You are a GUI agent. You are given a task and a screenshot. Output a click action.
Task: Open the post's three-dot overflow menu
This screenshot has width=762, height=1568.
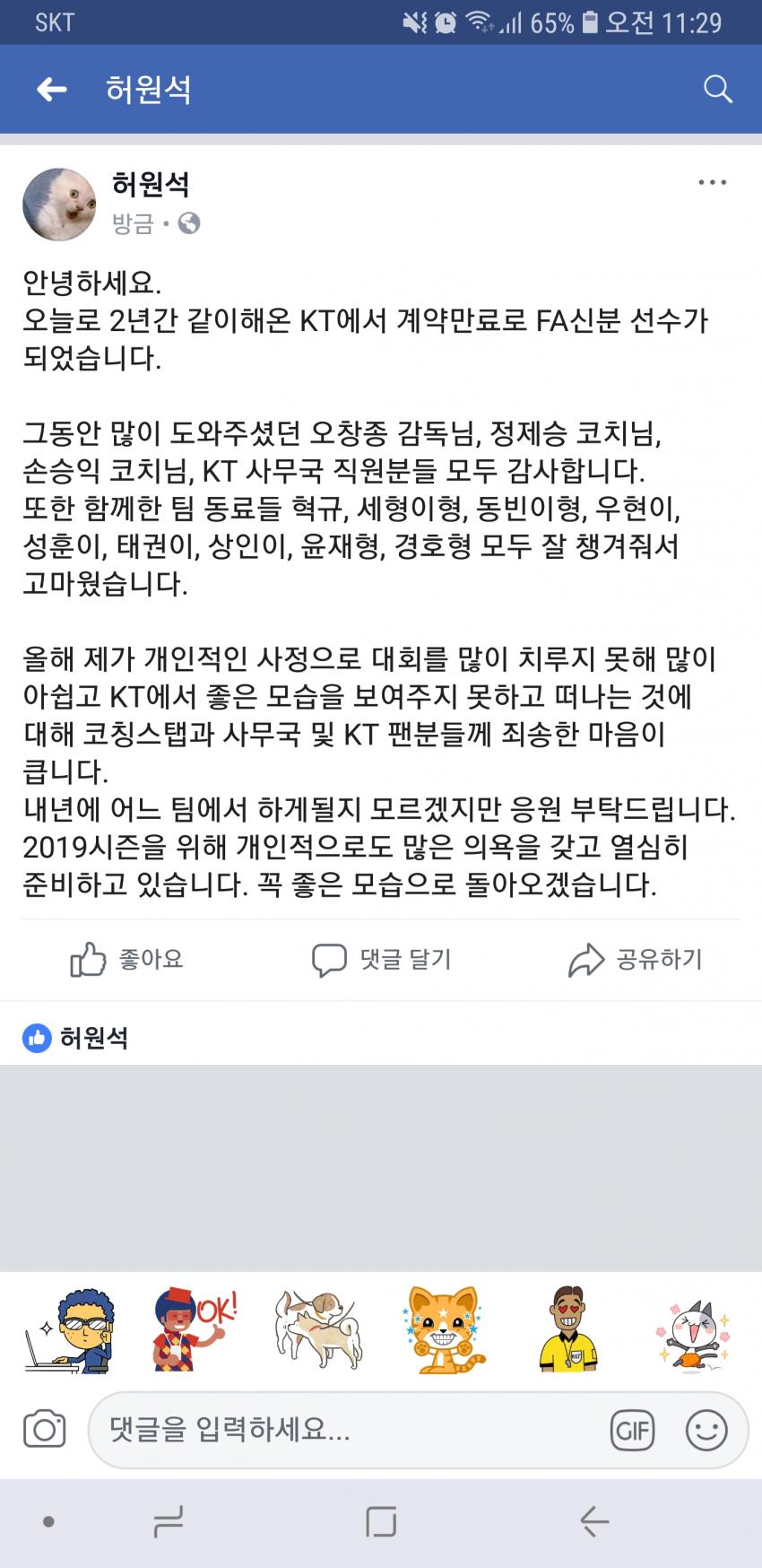pyautogui.click(x=712, y=183)
